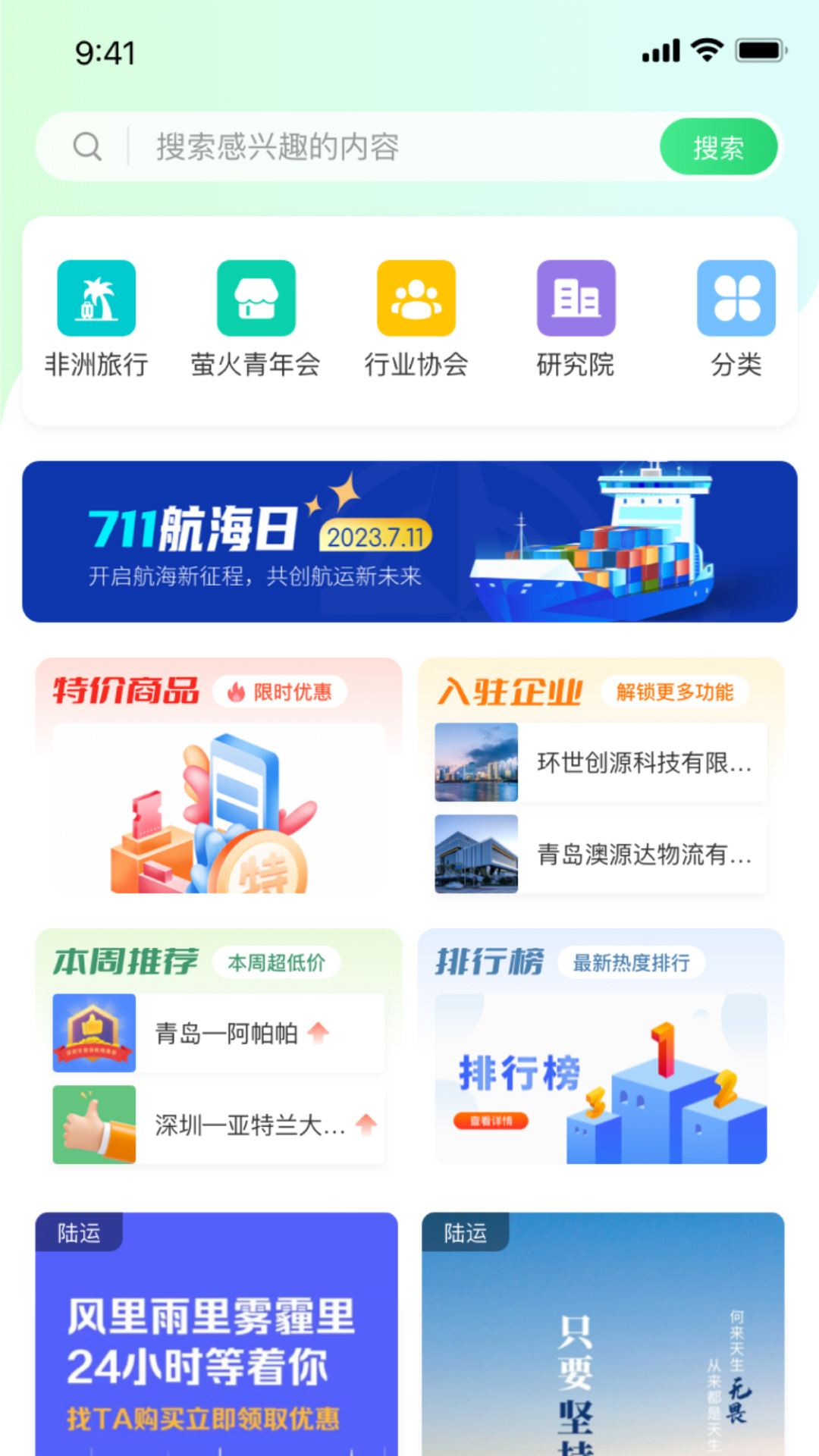The width and height of the screenshot is (819, 1456).
Task: Open the 711航海日 banner
Action: pyautogui.click(x=409, y=541)
